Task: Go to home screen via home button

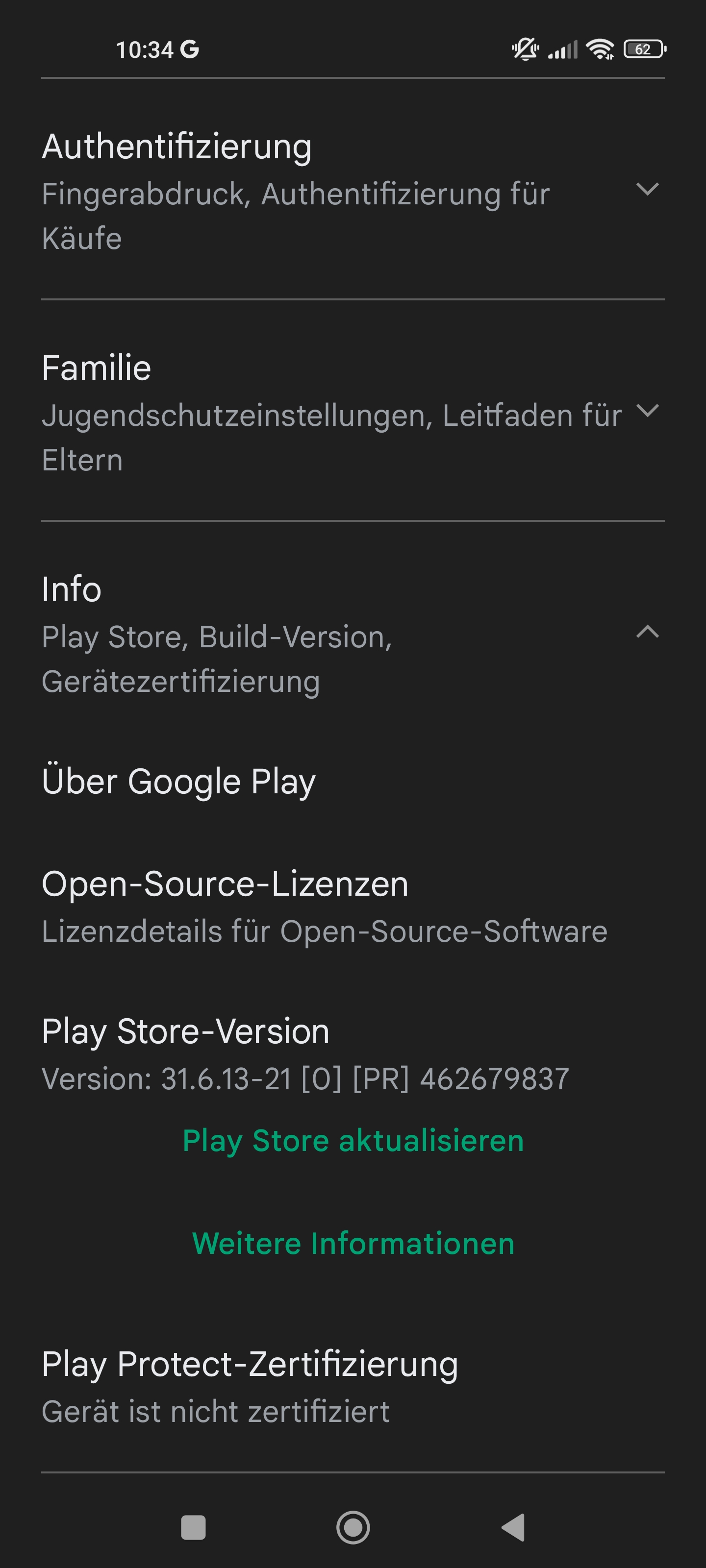Action: [353, 1527]
